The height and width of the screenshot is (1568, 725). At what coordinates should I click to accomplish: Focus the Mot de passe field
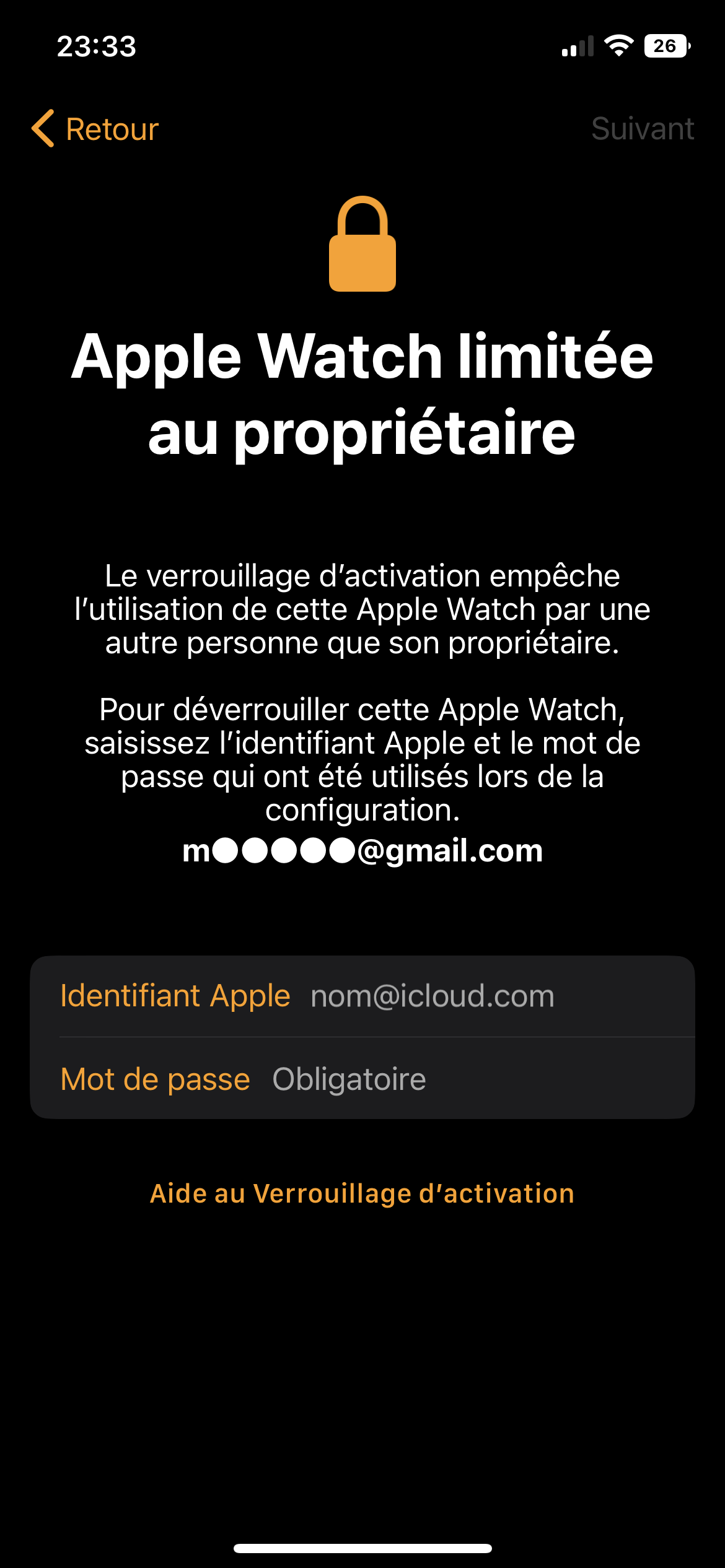coord(362,1078)
